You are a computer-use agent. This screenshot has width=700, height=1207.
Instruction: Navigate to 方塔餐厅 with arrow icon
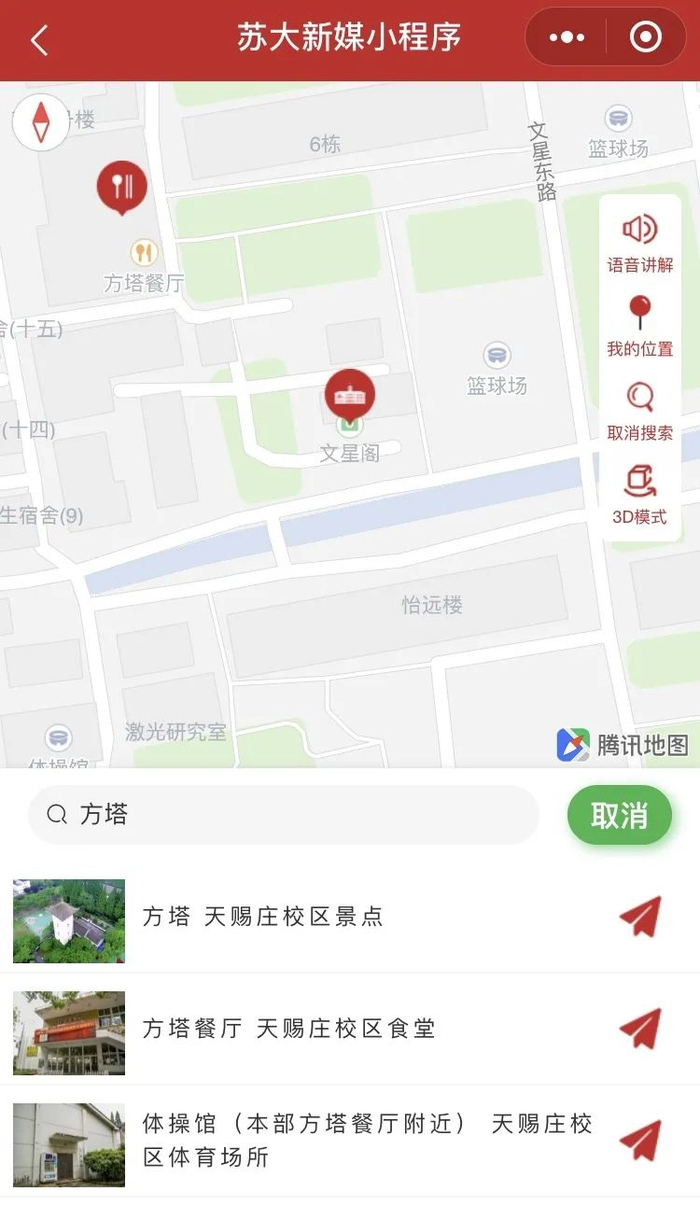click(640, 1029)
